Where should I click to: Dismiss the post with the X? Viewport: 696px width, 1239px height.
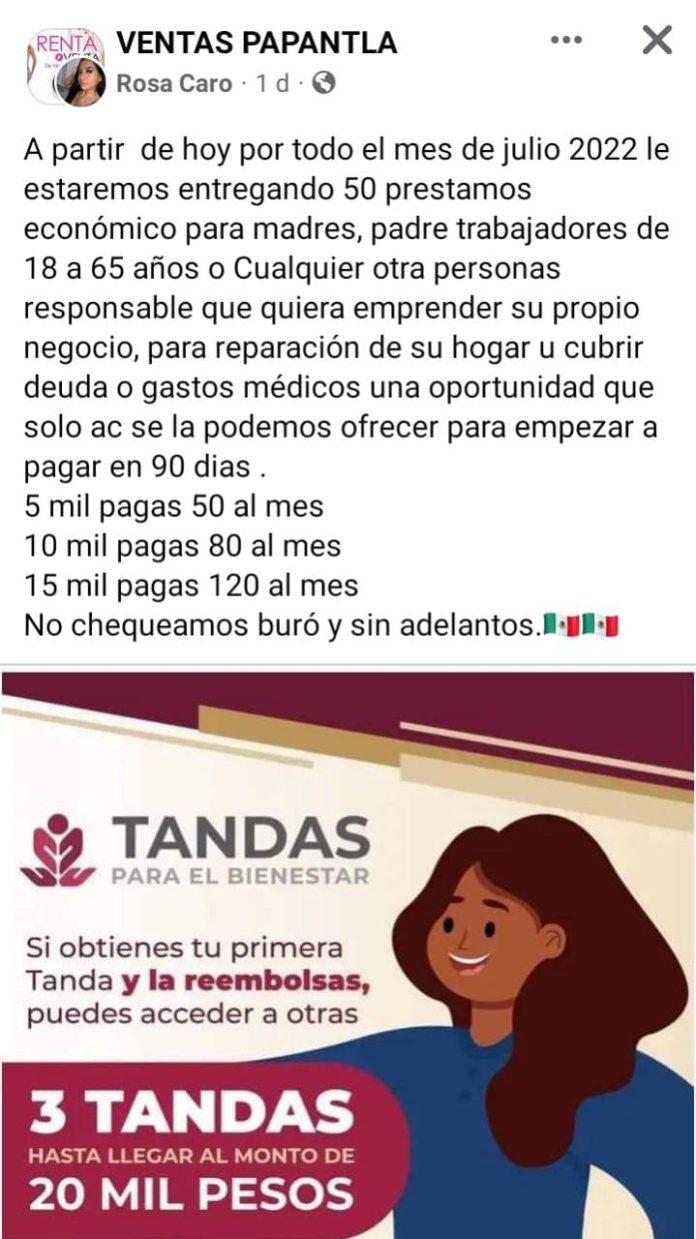[x=656, y=40]
